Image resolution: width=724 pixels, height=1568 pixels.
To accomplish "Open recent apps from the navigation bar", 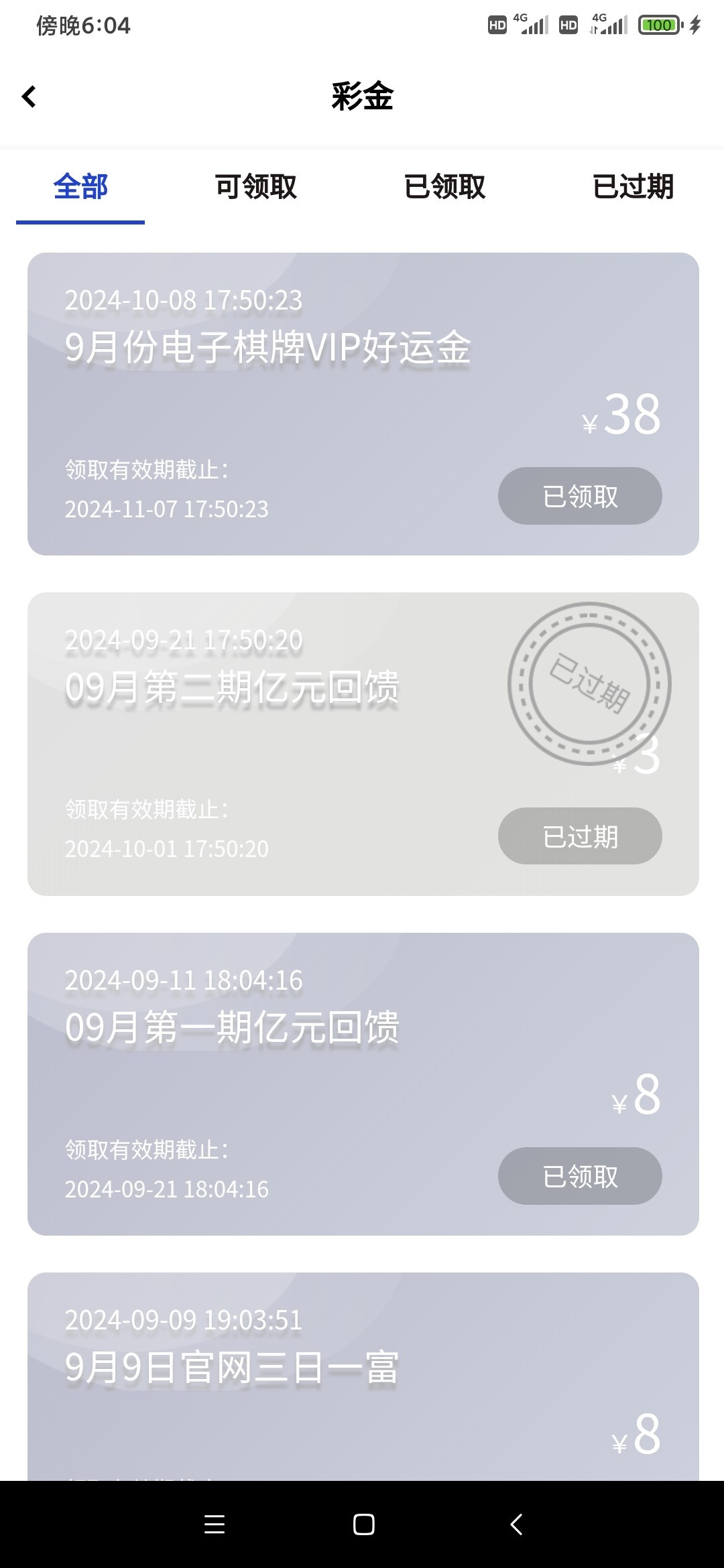I will click(x=215, y=1524).
